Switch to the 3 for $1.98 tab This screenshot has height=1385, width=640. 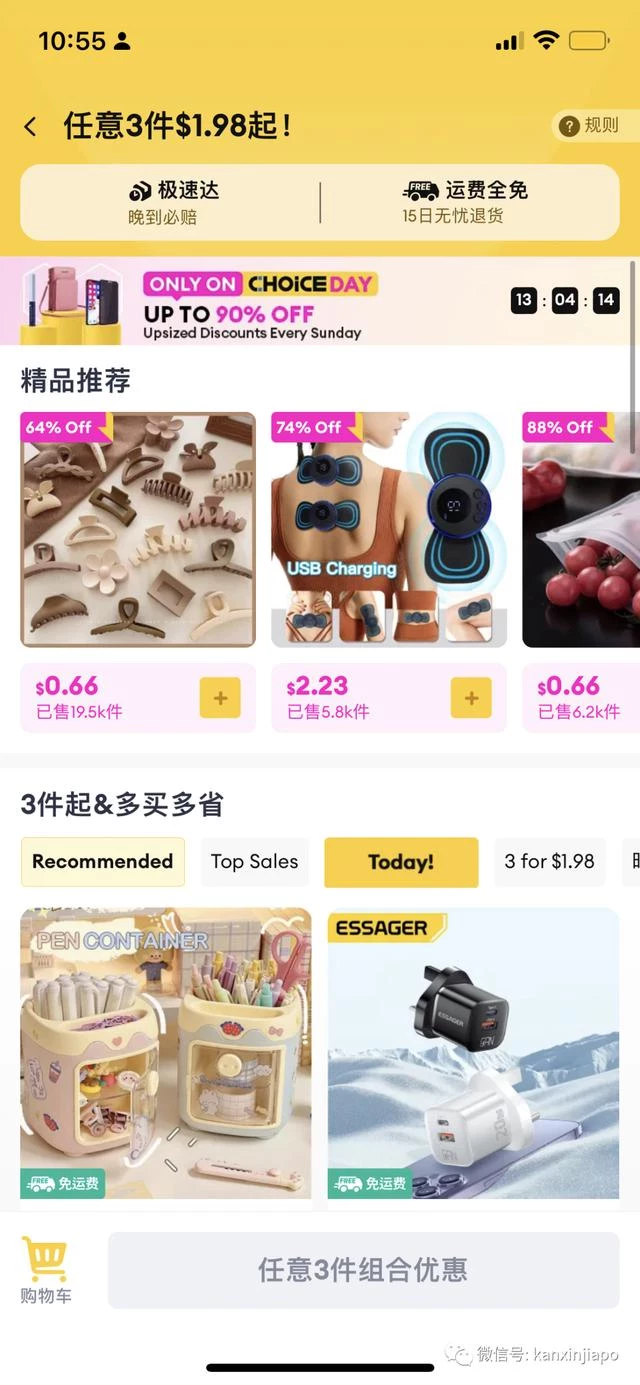point(549,861)
